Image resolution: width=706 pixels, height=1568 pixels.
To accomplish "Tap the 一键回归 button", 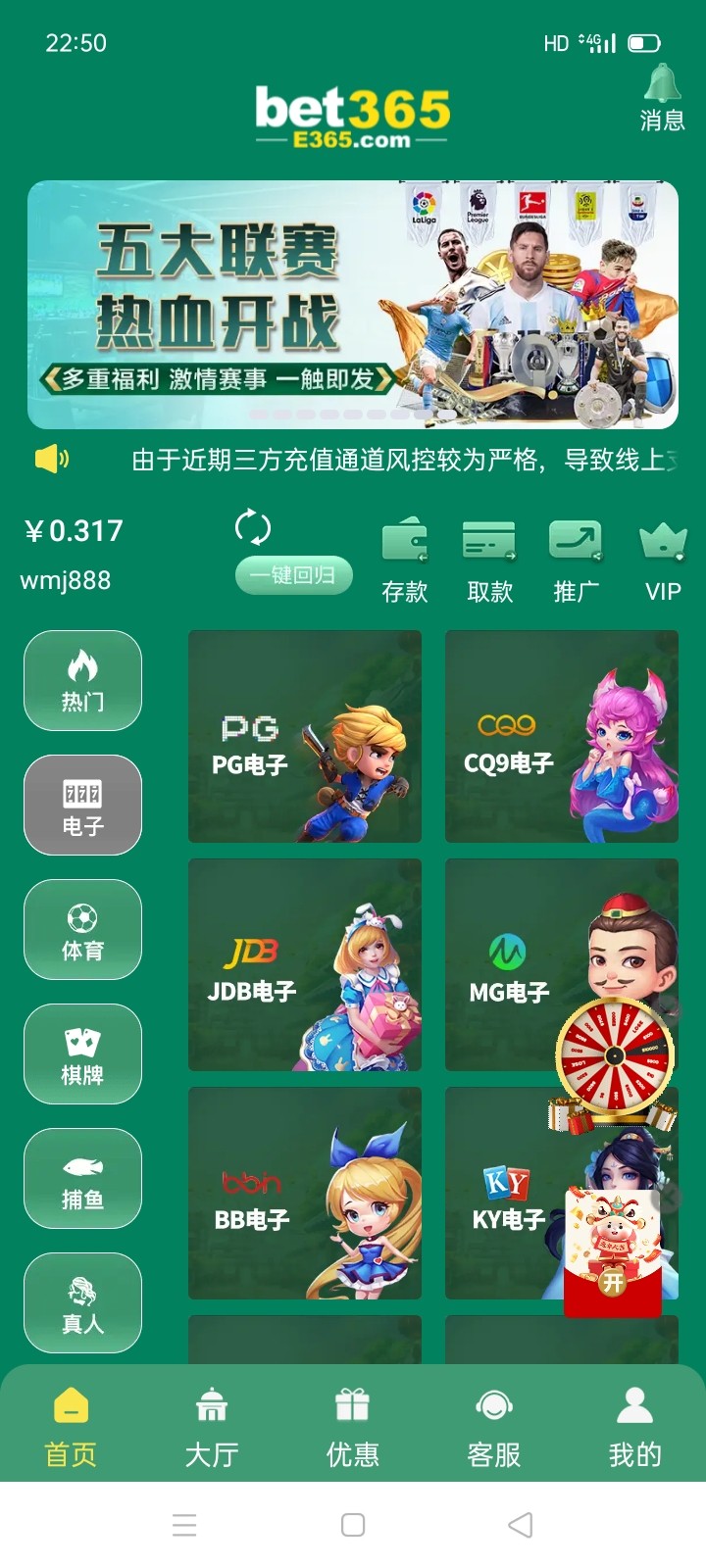I will (293, 575).
